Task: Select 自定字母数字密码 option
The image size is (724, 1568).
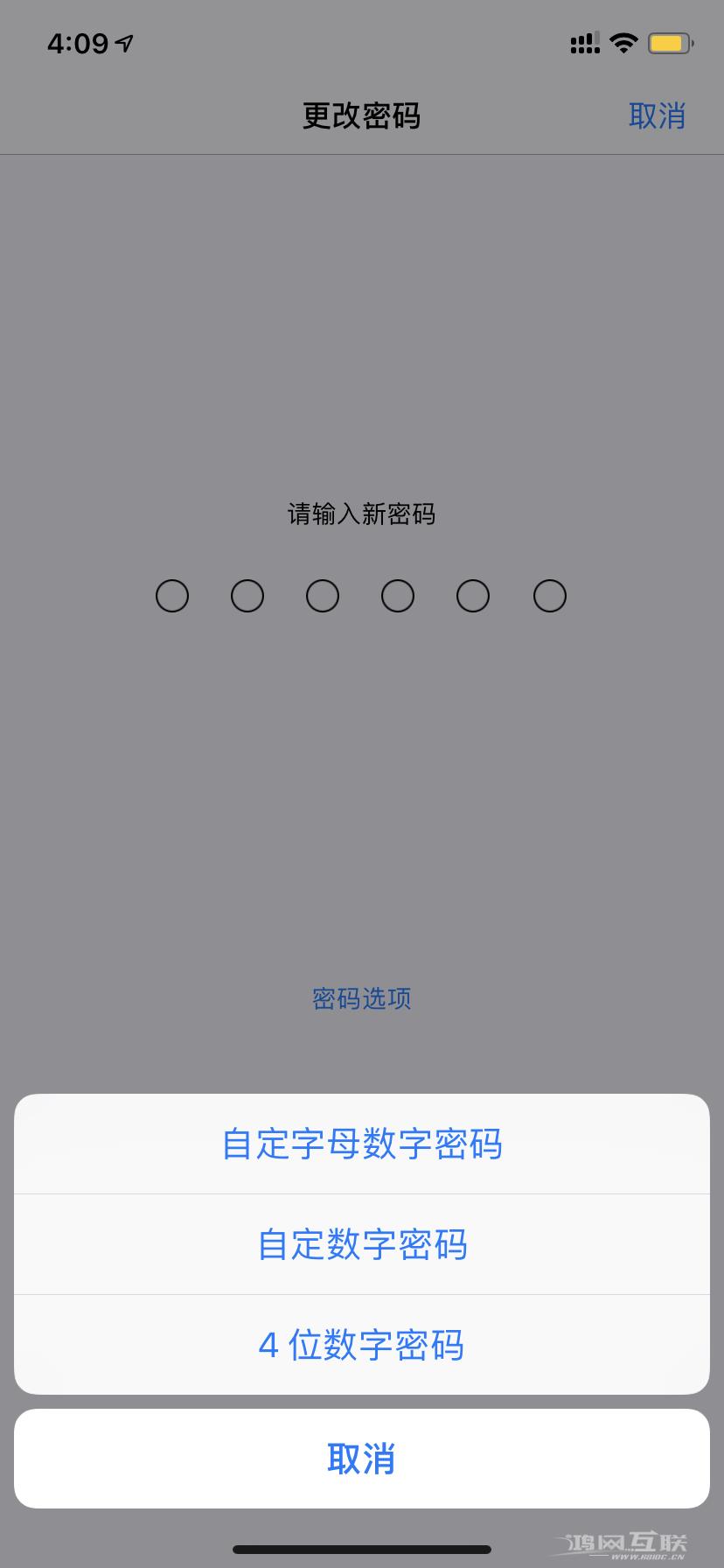Action: pos(361,1144)
